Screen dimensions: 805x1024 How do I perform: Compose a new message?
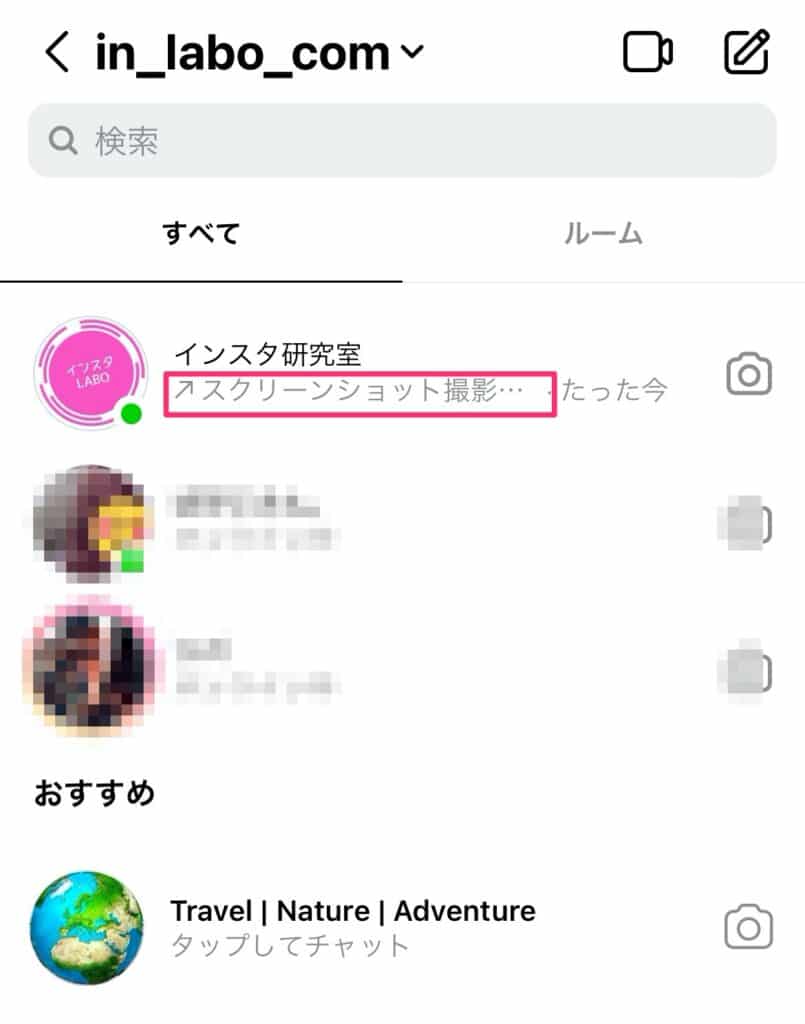coord(747,53)
